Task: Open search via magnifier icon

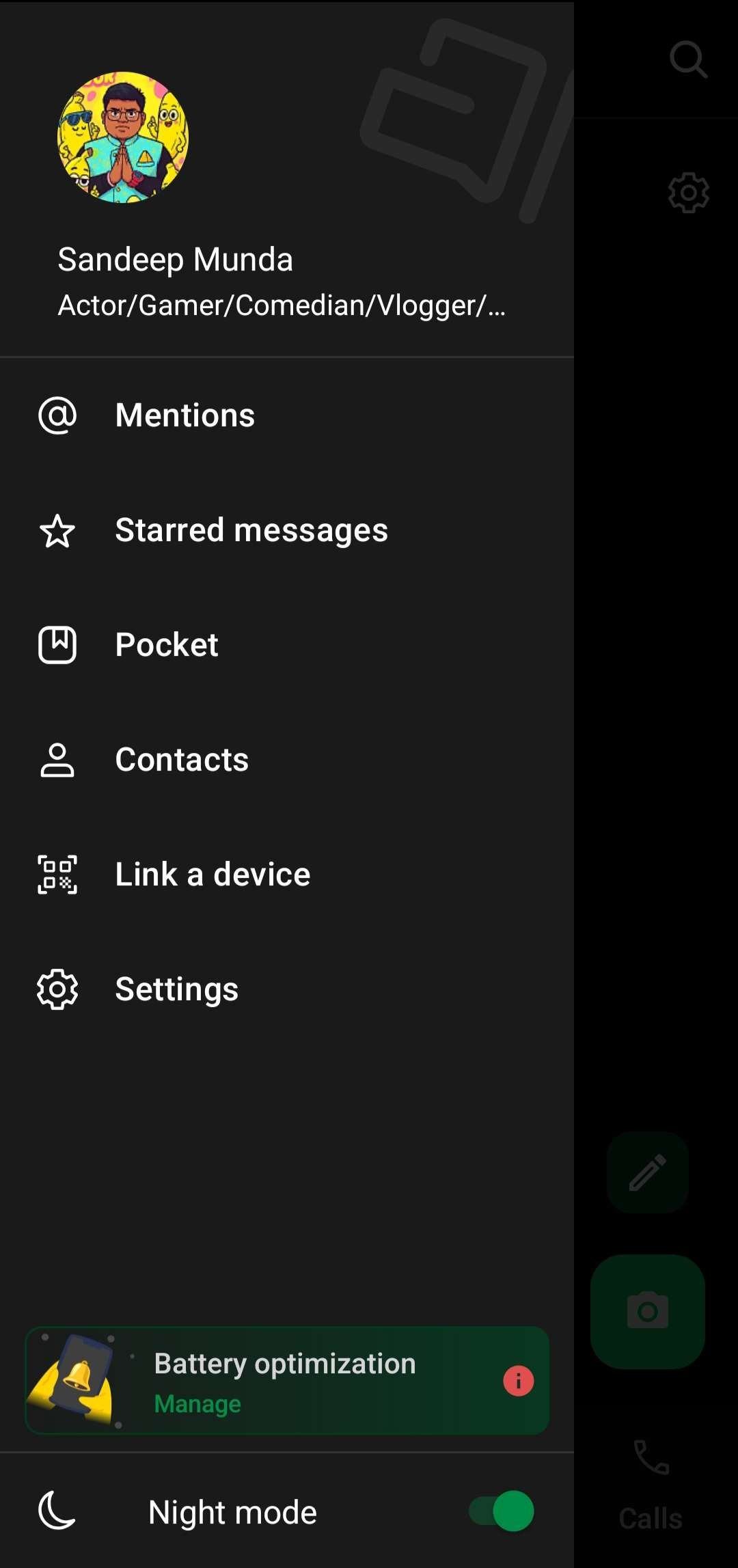Action: click(x=687, y=59)
